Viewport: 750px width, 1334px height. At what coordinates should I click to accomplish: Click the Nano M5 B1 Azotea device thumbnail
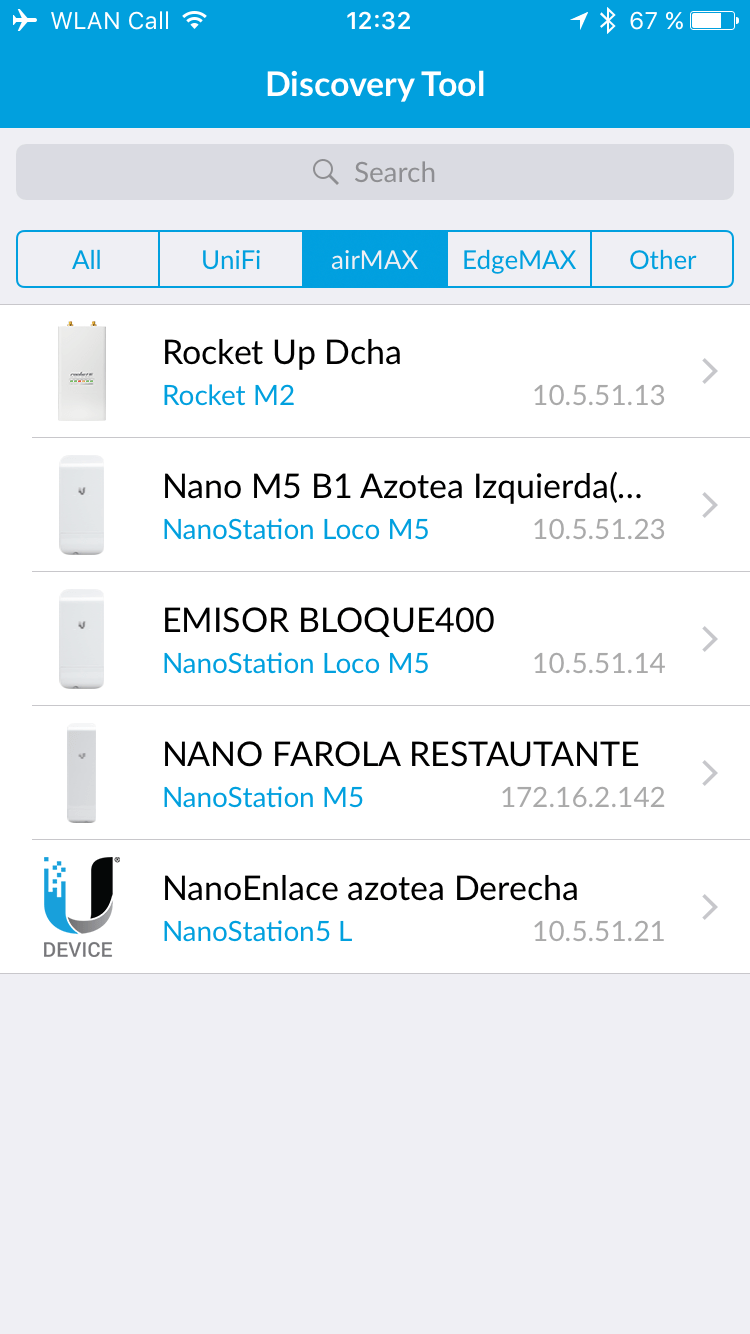tap(82, 505)
